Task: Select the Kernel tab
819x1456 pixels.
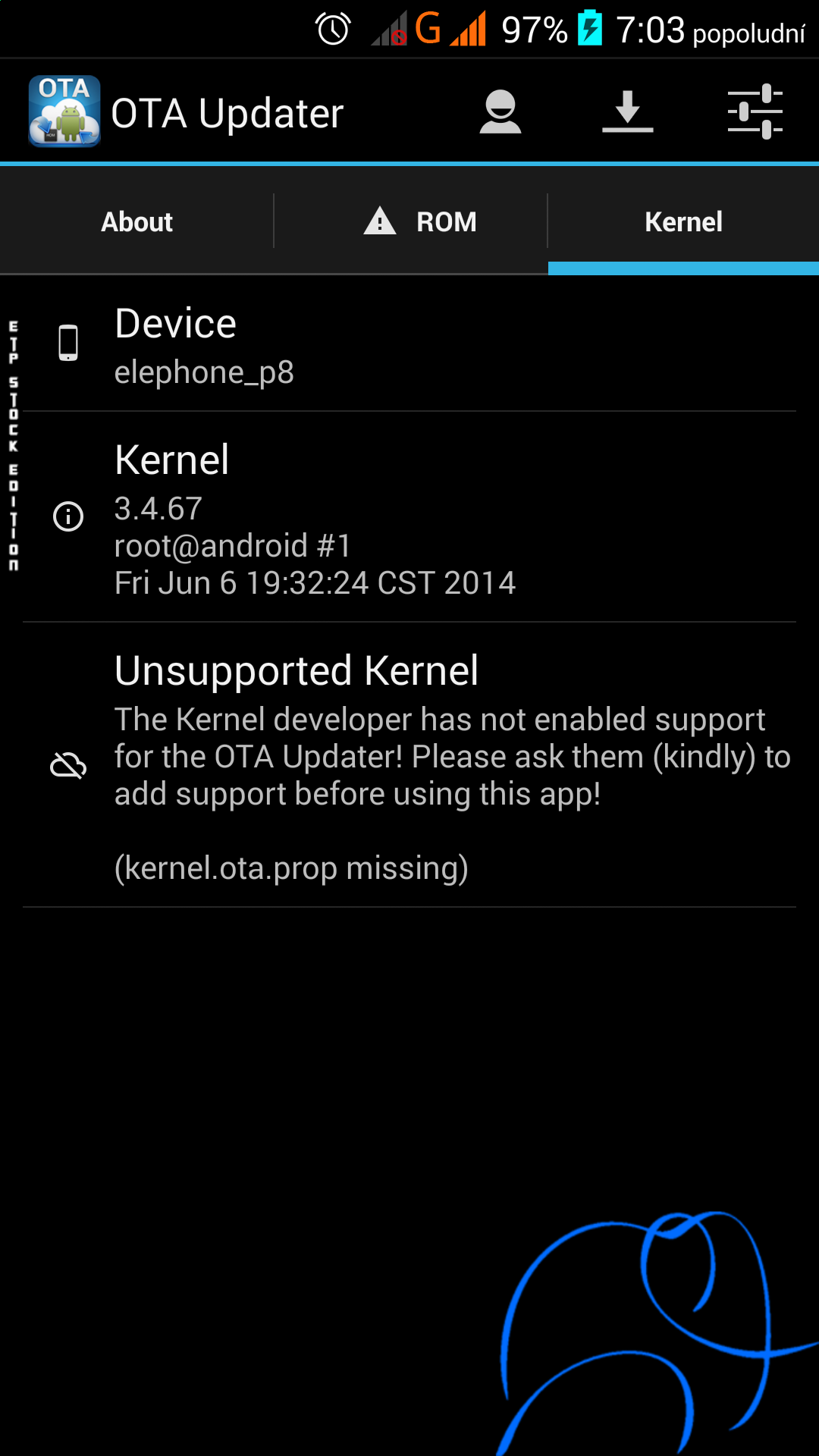Action: pyautogui.click(x=683, y=221)
